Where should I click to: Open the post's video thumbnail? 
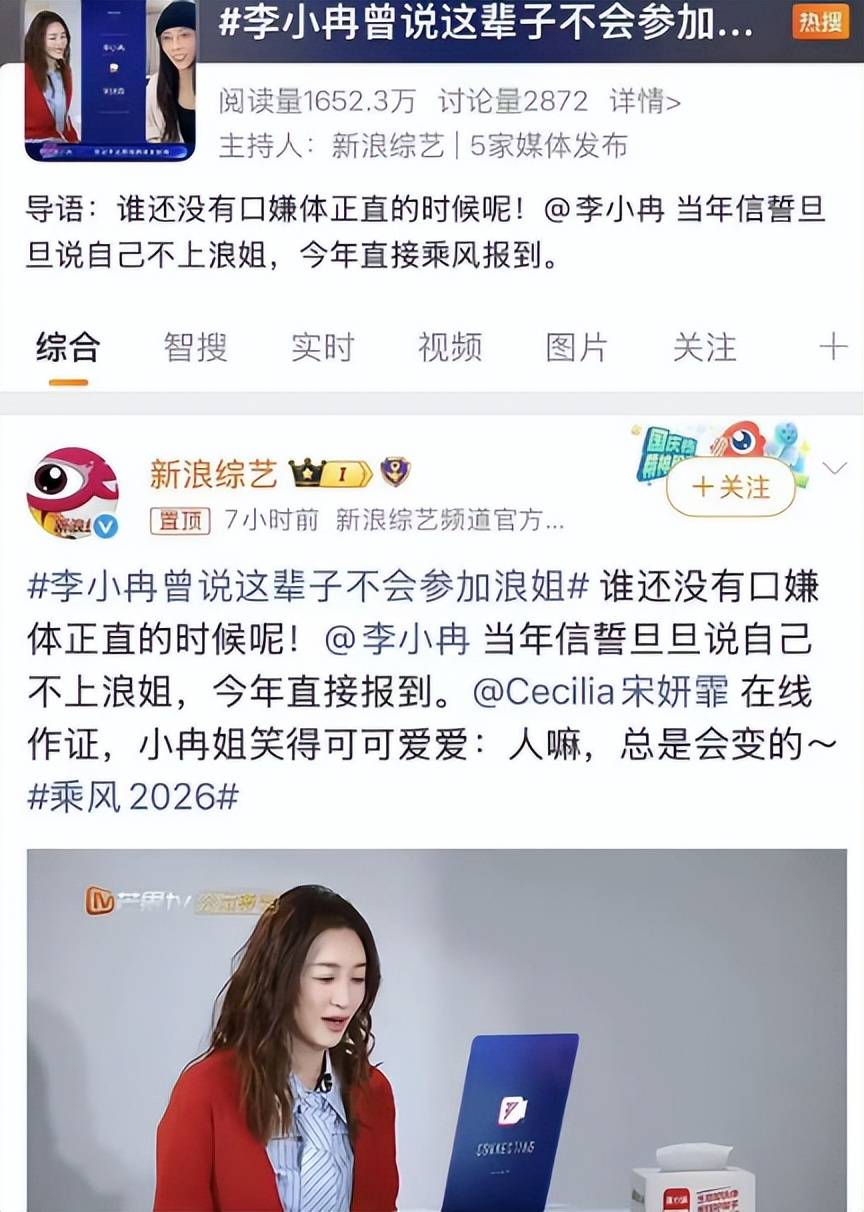point(436,1030)
